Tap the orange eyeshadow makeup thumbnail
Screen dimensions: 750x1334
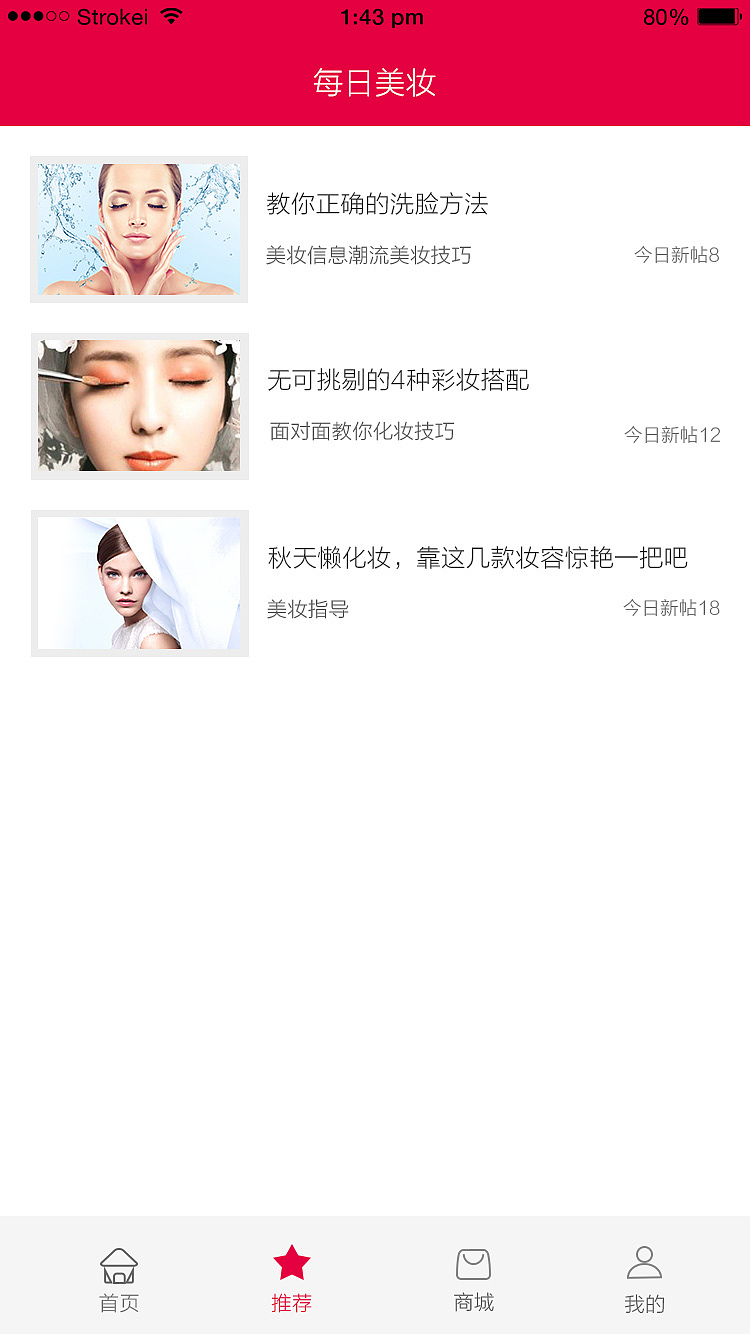click(139, 406)
